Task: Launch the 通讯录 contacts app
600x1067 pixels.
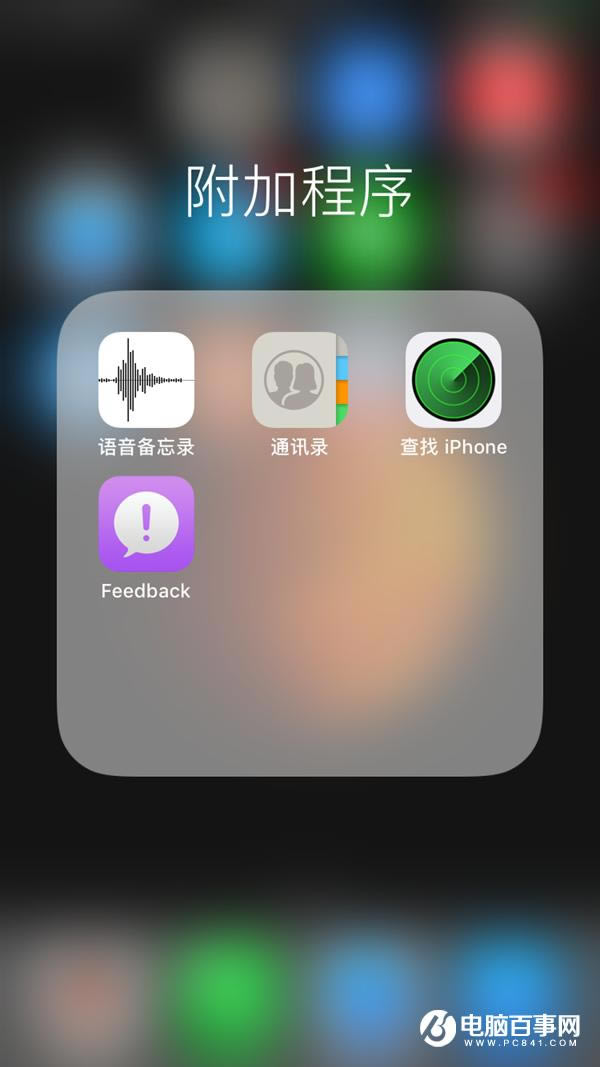Action: point(299,380)
